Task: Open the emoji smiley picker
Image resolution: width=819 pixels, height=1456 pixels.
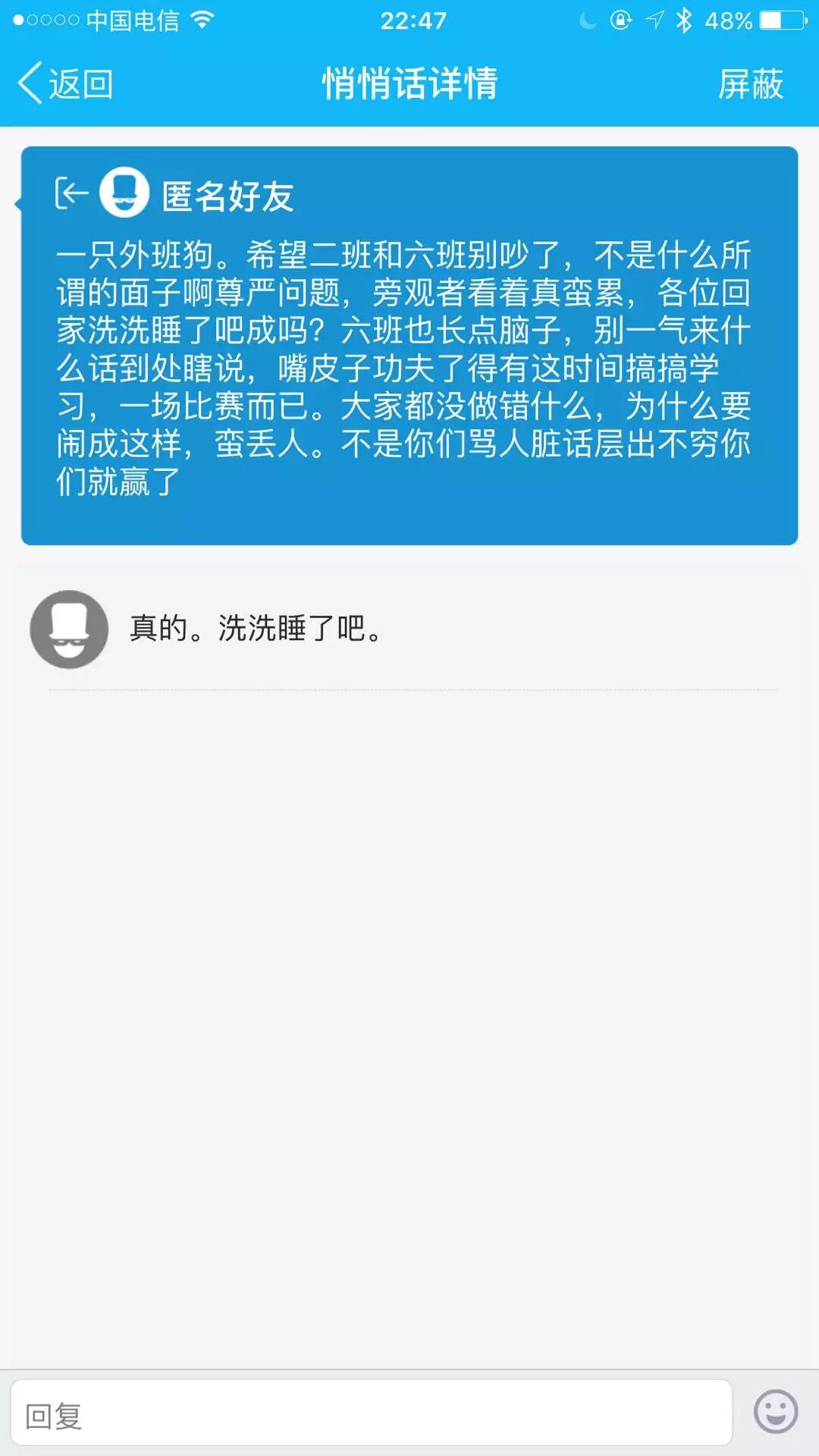Action: tap(775, 1412)
